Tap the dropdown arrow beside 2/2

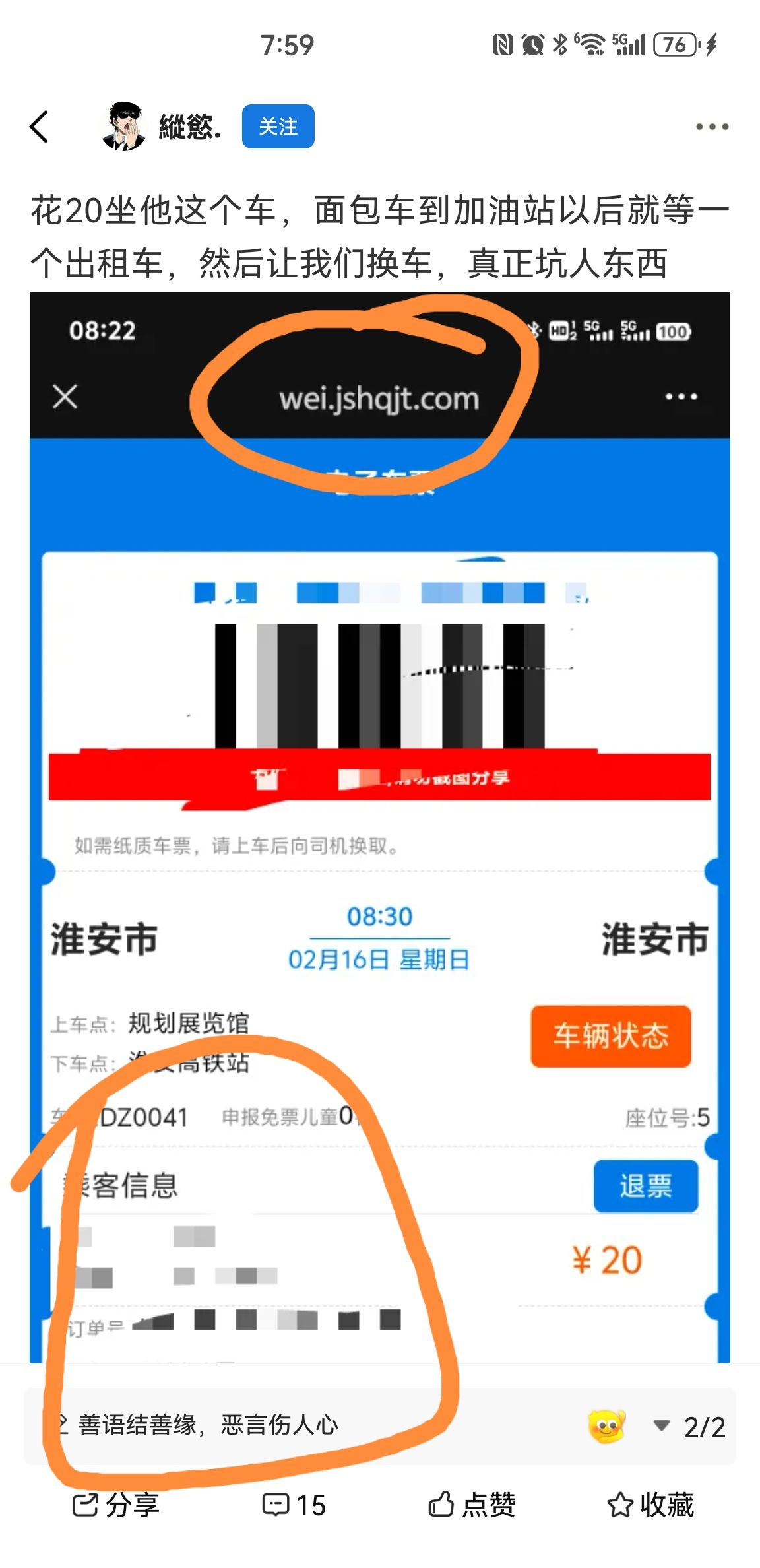point(661,1425)
